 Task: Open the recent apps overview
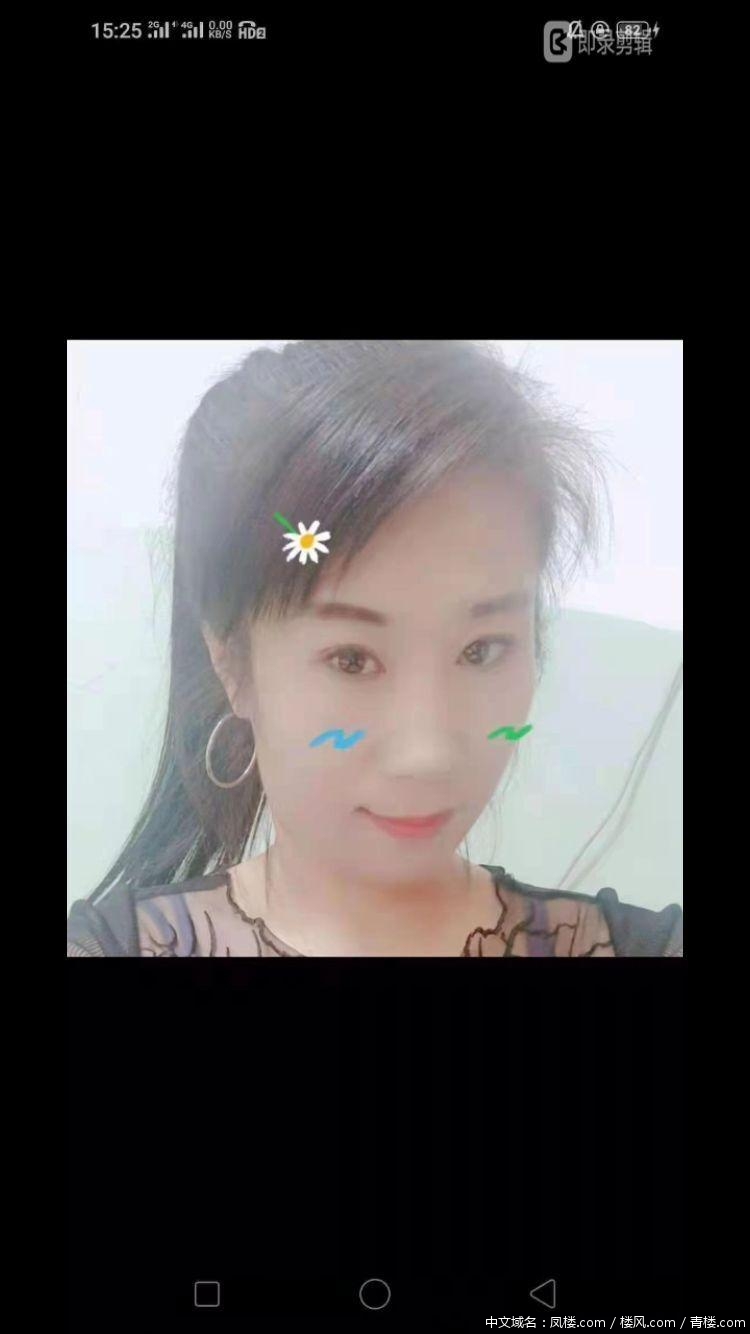(207, 1293)
